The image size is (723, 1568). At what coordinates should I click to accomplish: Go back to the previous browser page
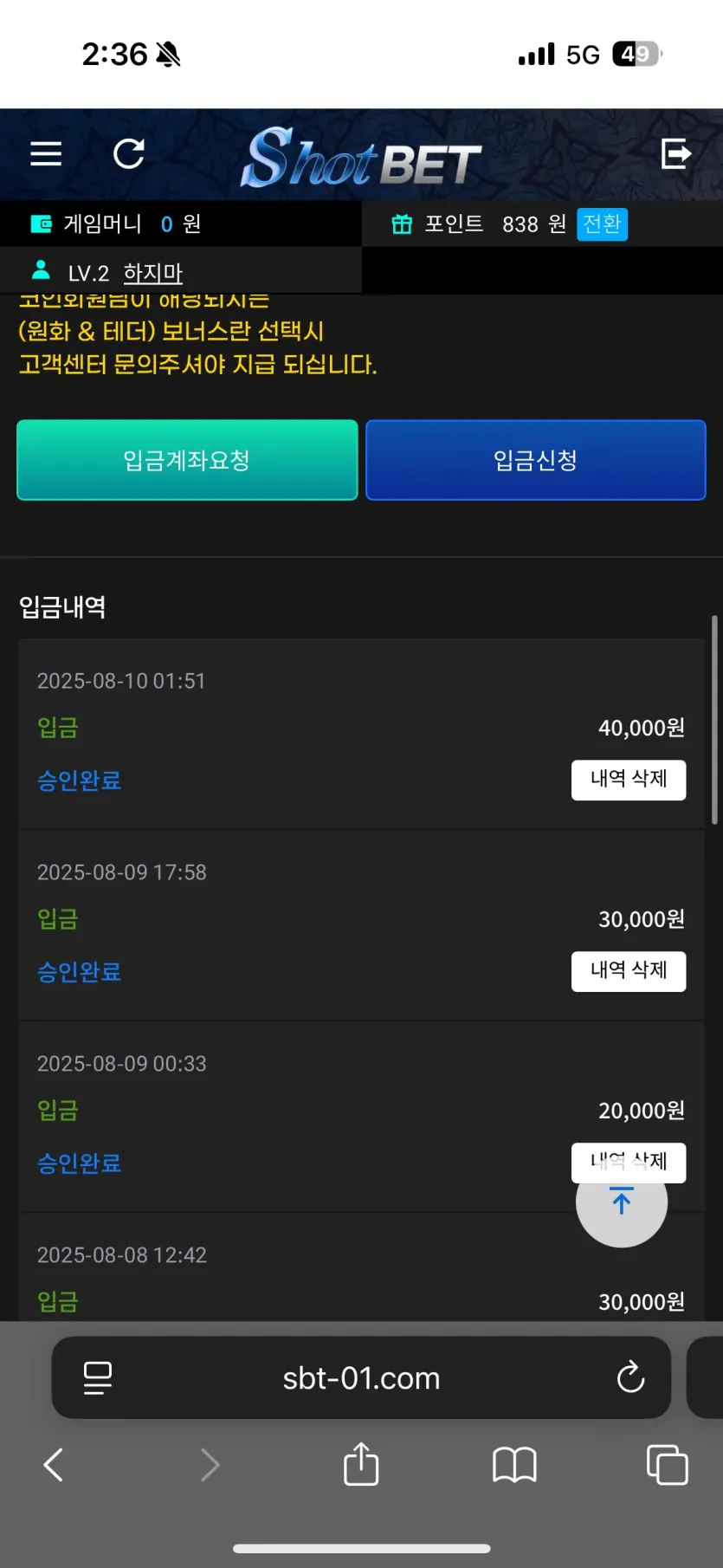click(x=54, y=1465)
